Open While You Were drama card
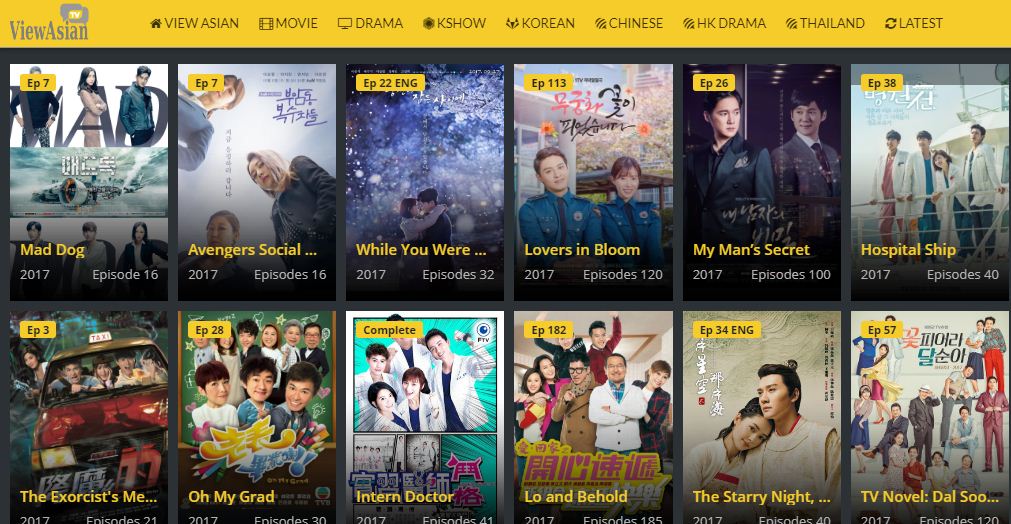Screen dimensions: 1011x524 [425, 180]
